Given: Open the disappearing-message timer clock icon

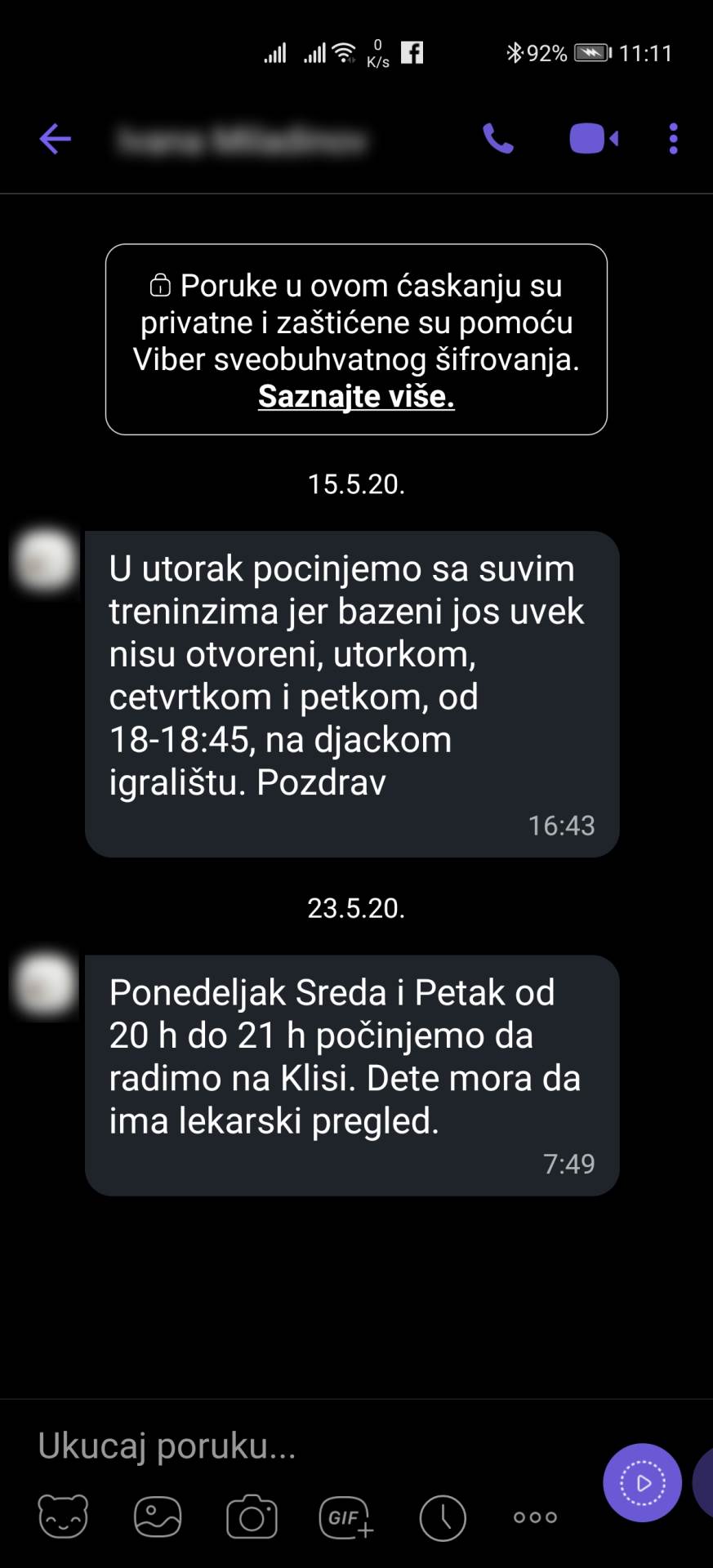Looking at the screenshot, I should [x=442, y=1517].
